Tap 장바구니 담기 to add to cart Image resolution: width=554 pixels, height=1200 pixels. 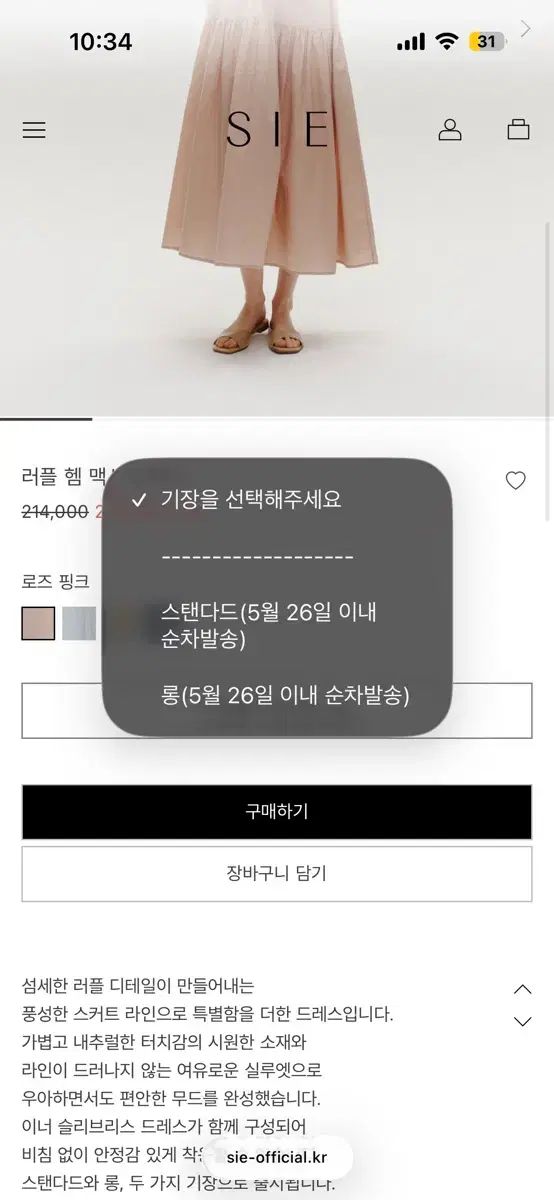coord(277,874)
